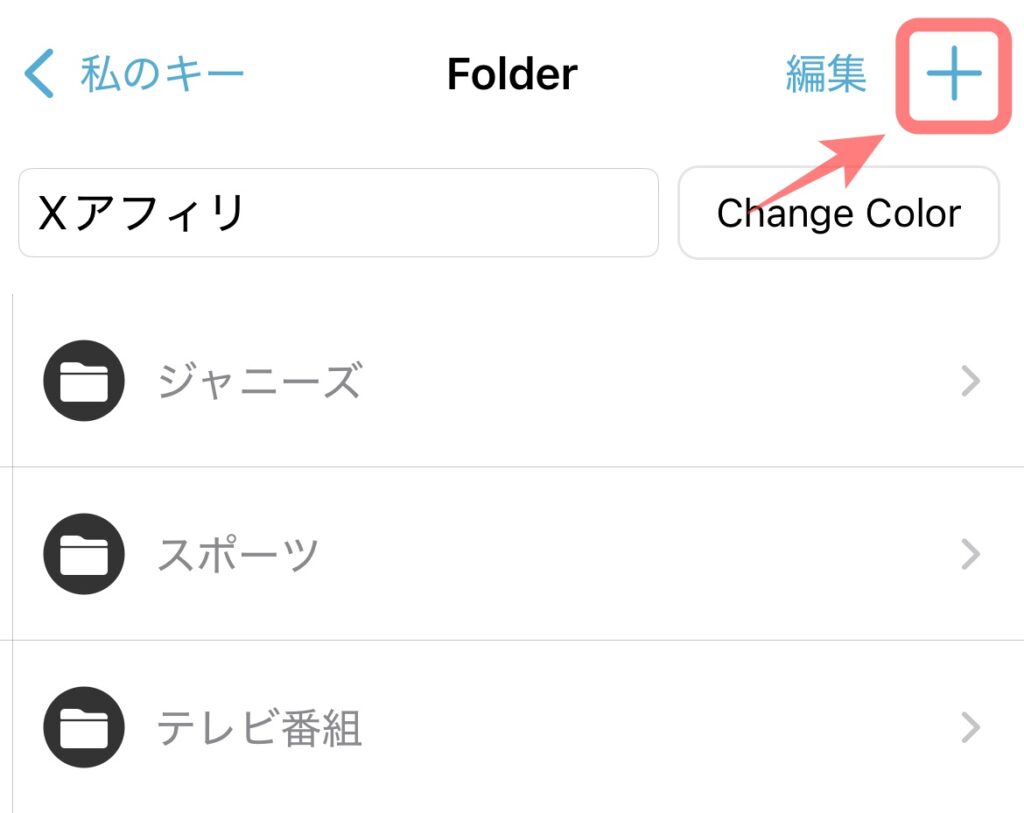Tap the Change Color button
The width and height of the screenshot is (1024, 813).
pyautogui.click(x=838, y=213)
